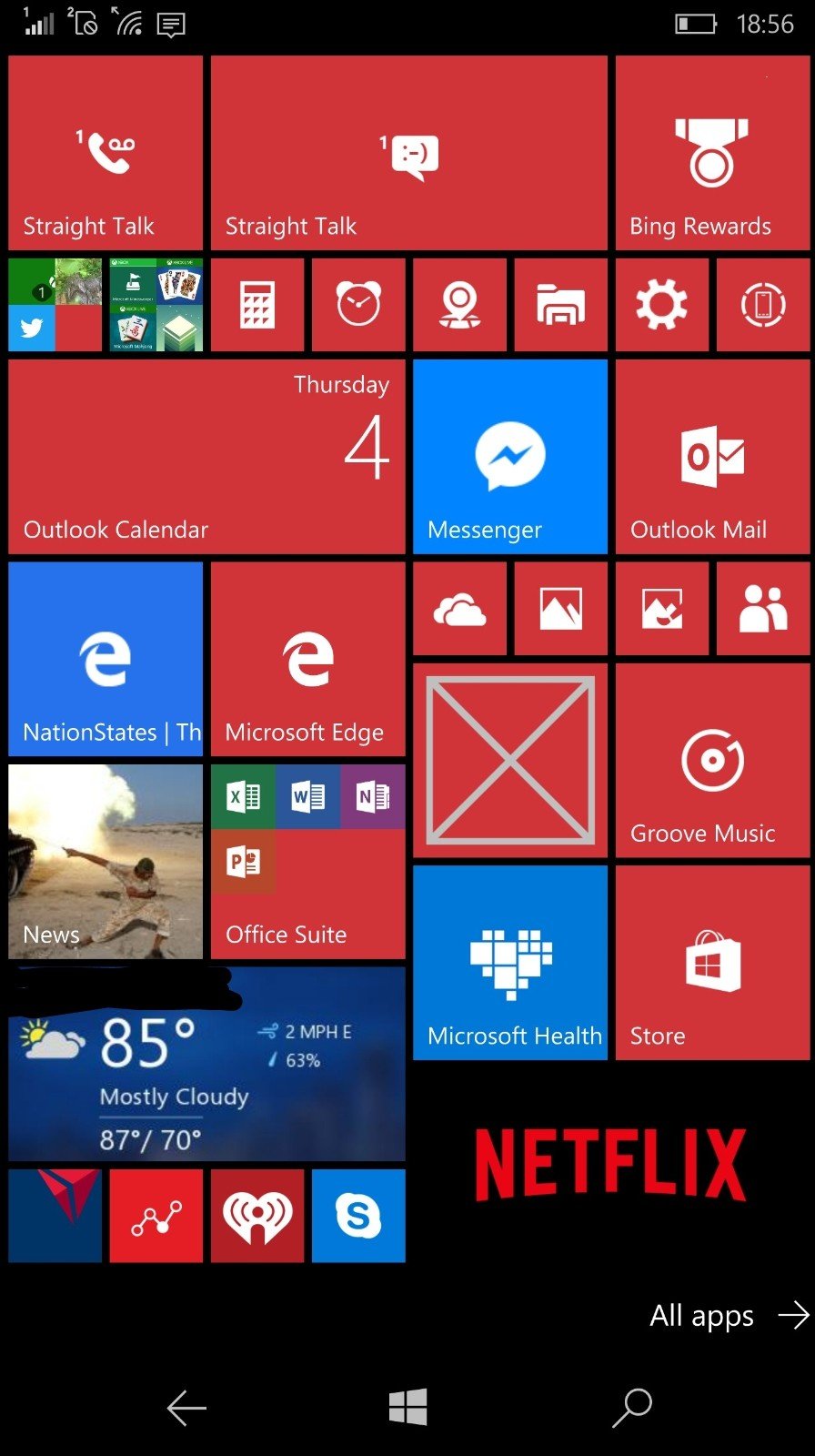This screenshot has height=1456, width=815.
Task: Open the Skype tile
Action: [358, 1216]
